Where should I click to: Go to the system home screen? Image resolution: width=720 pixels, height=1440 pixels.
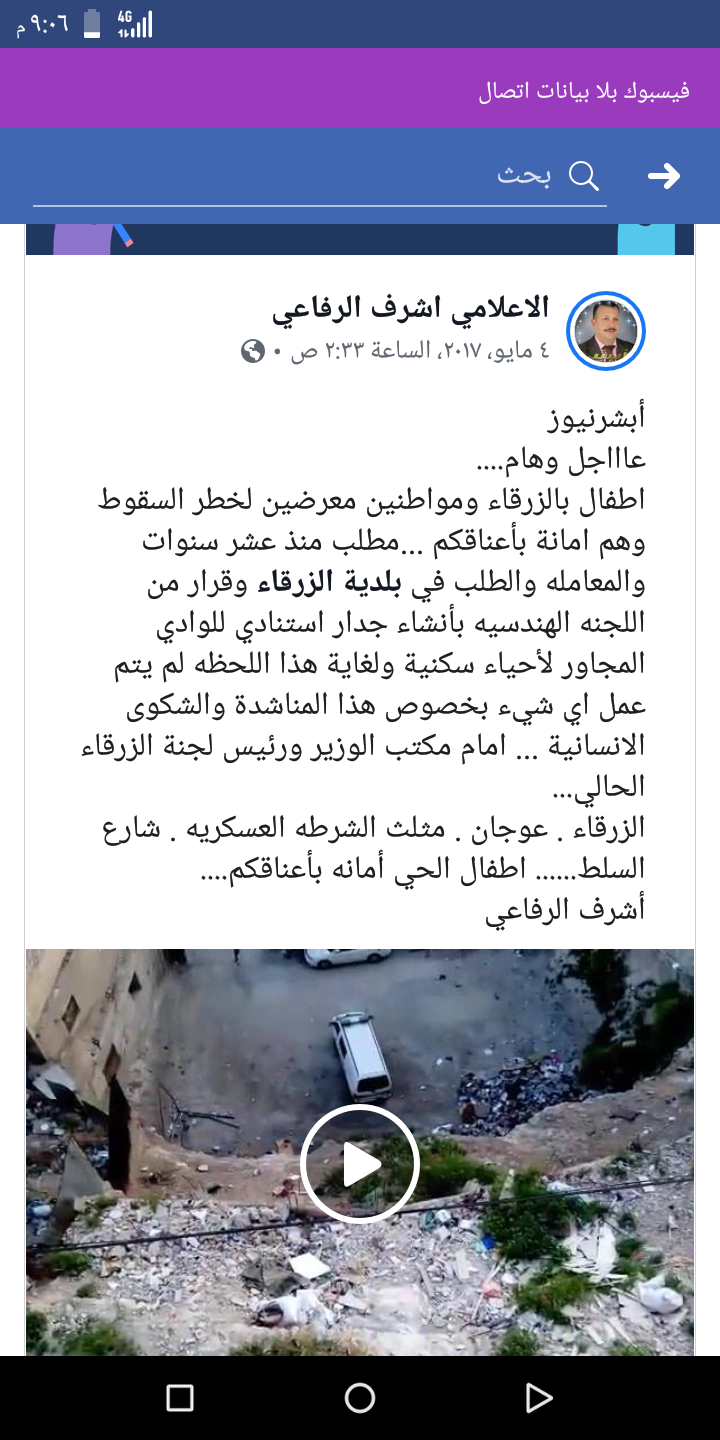click(x=360, y=1398)
